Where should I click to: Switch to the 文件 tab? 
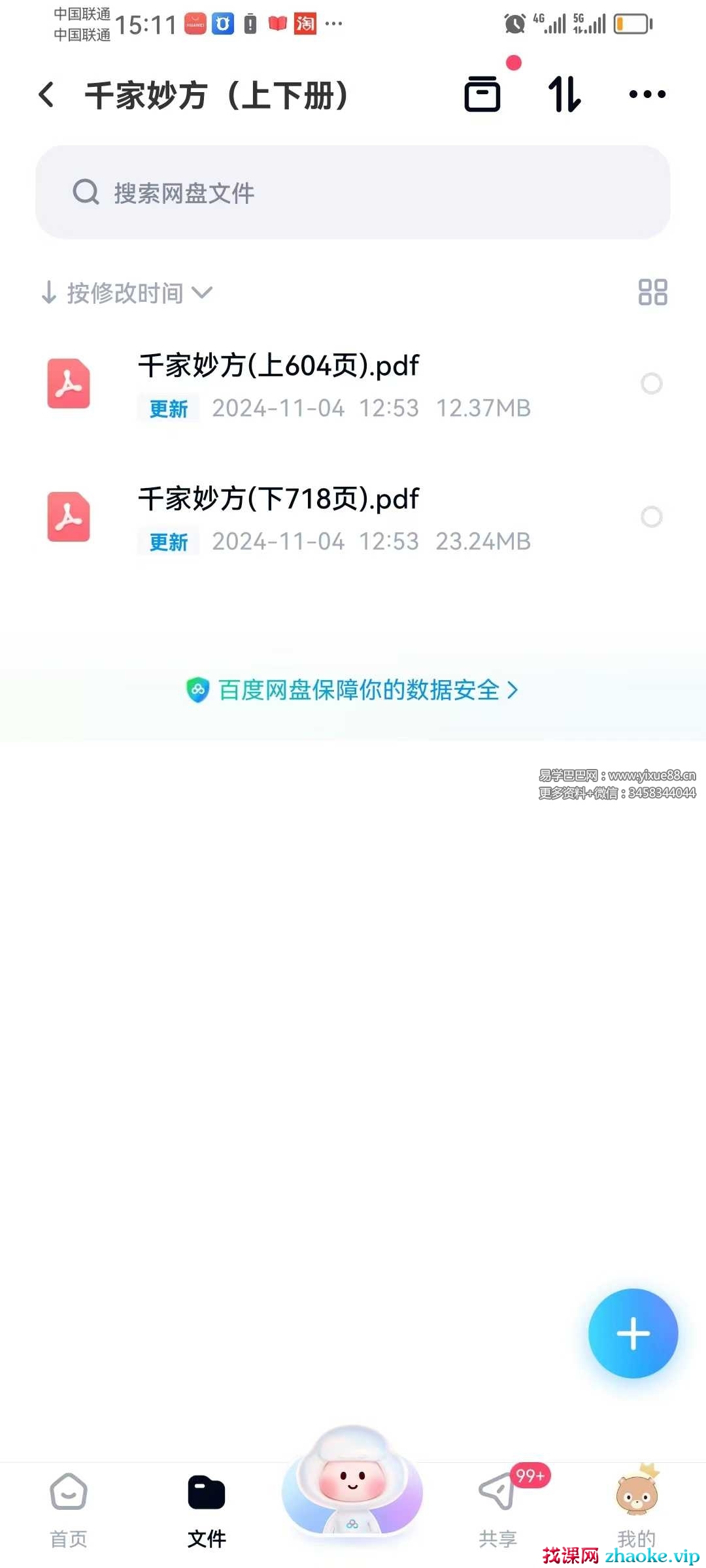pyautogui.click(x=207, y=1509)
